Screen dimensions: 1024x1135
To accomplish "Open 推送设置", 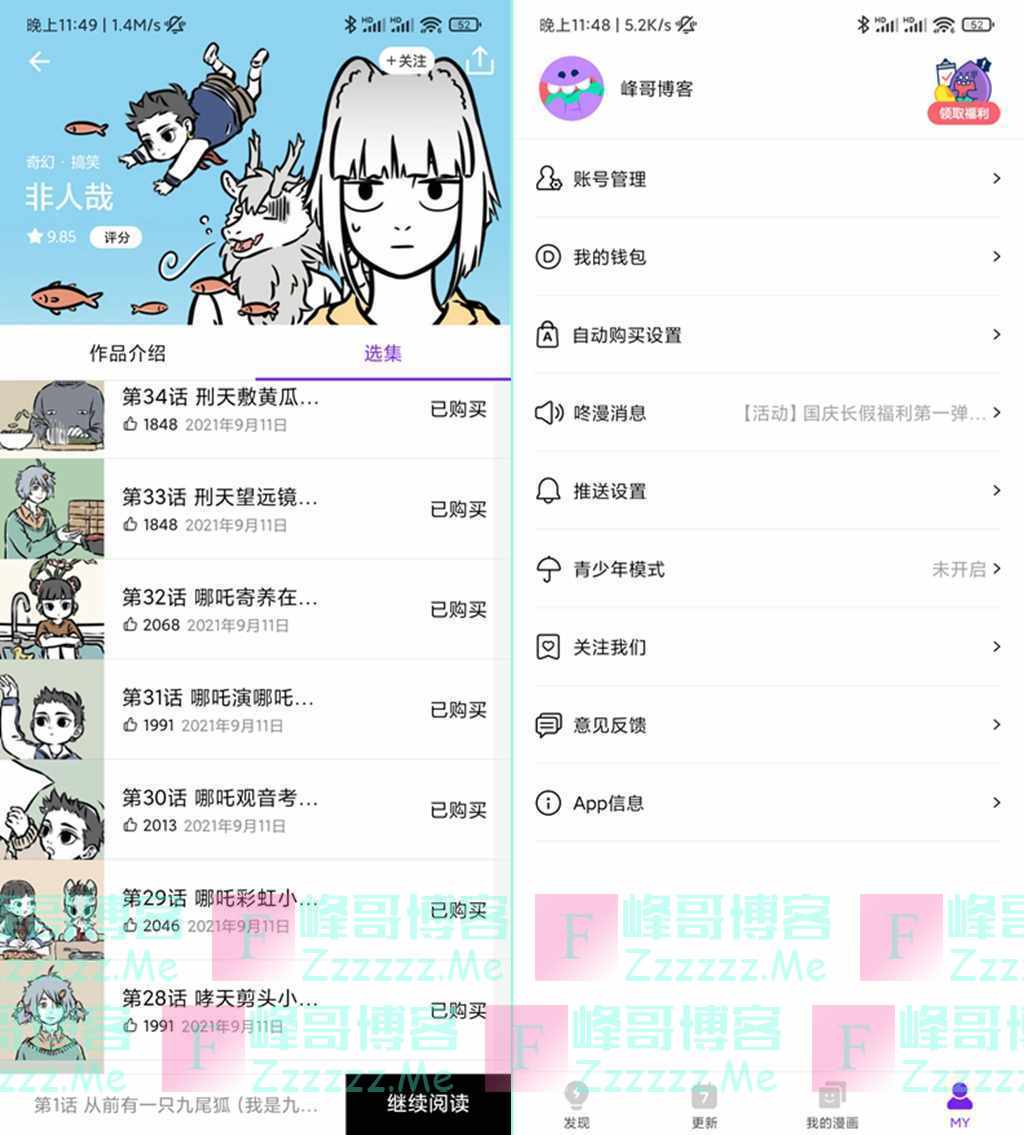I will tap(768, 491).
